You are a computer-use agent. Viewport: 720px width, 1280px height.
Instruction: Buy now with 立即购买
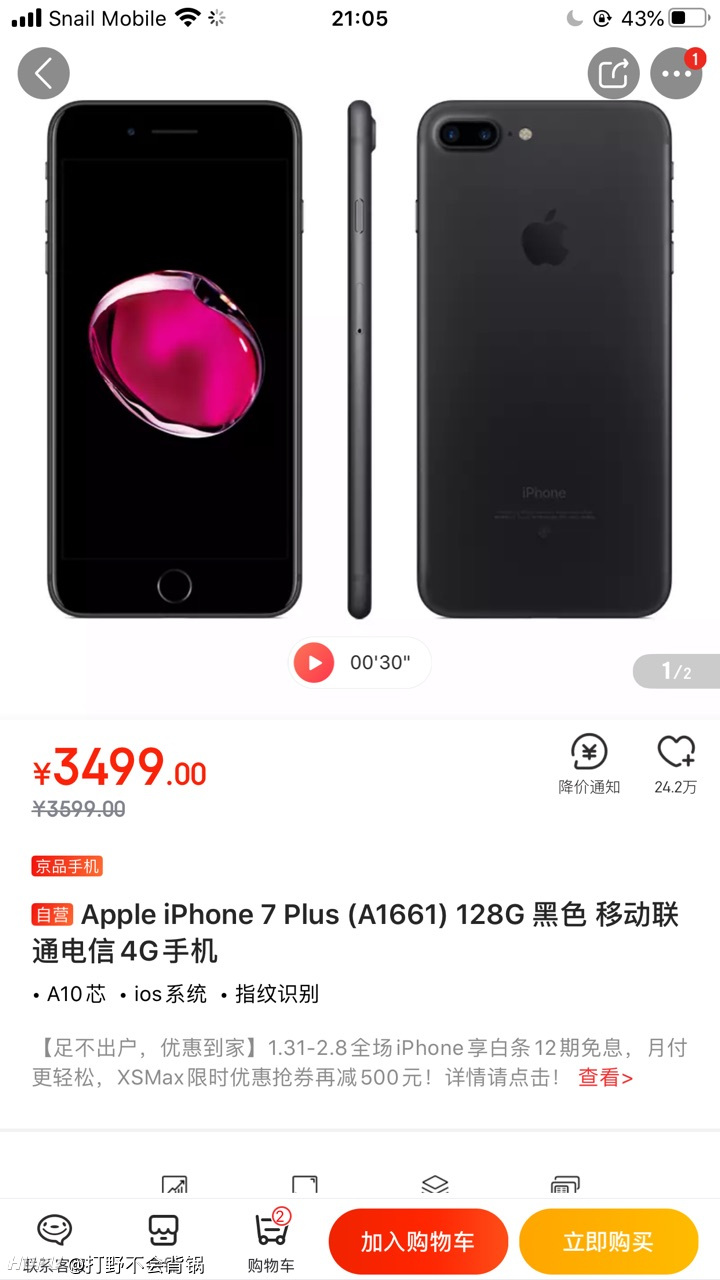[x=608, y=1242]
